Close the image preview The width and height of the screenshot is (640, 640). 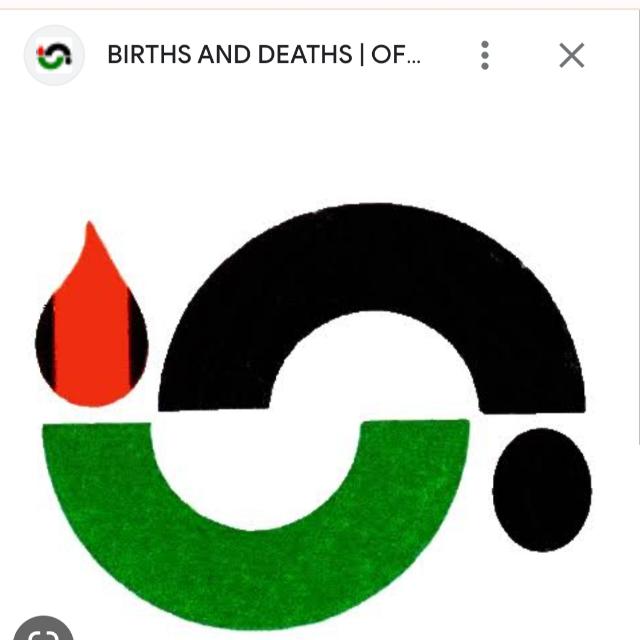pyautogui.click(x=571, y=55)
